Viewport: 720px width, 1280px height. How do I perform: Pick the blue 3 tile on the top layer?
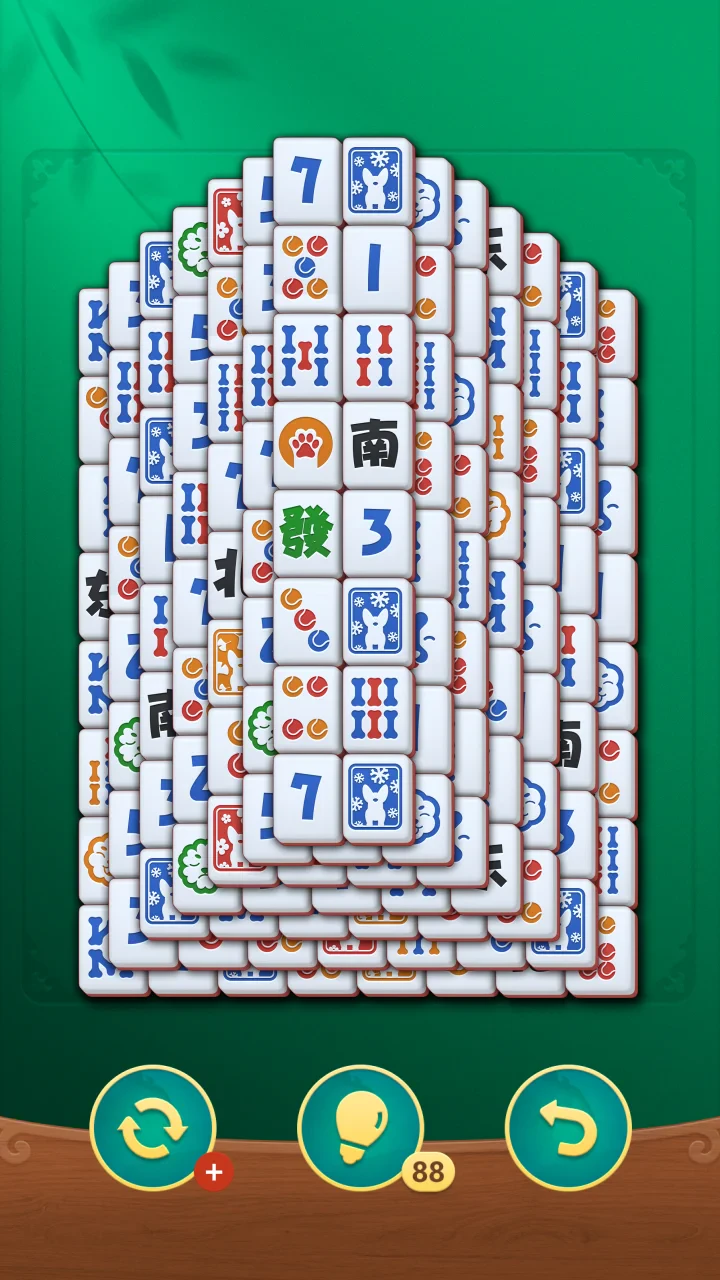click(x=377, y=532)
